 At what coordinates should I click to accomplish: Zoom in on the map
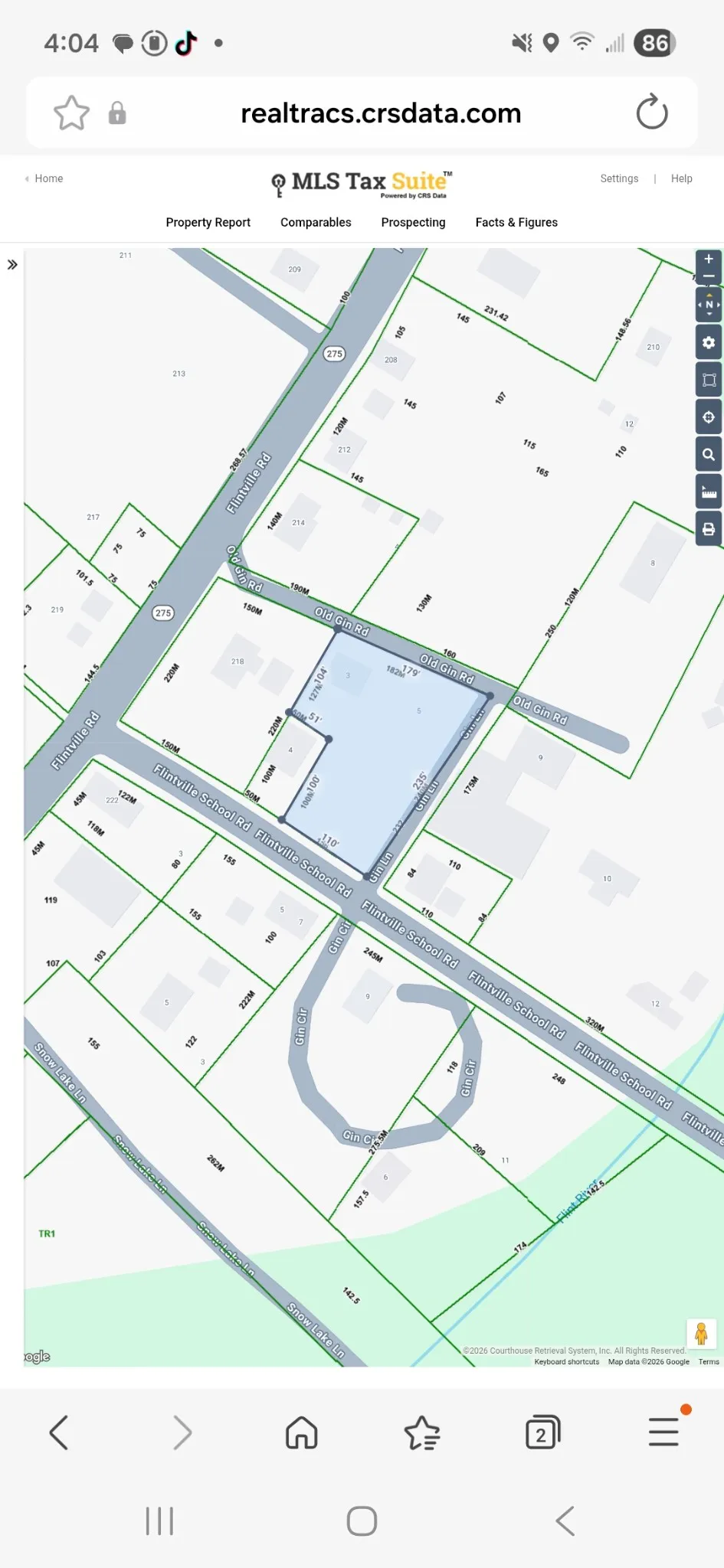click(709, 260)
